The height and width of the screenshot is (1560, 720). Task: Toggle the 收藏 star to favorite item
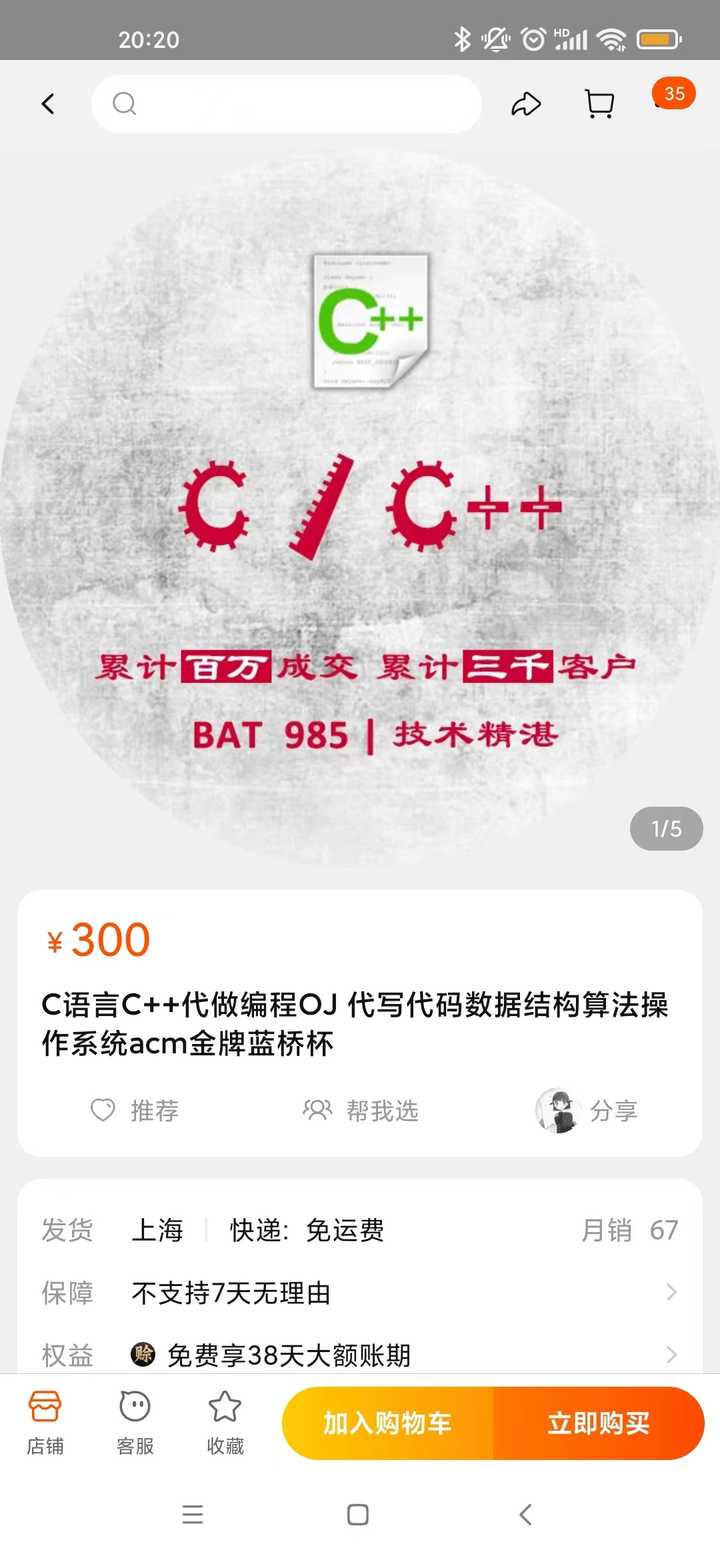(224, 1422)
